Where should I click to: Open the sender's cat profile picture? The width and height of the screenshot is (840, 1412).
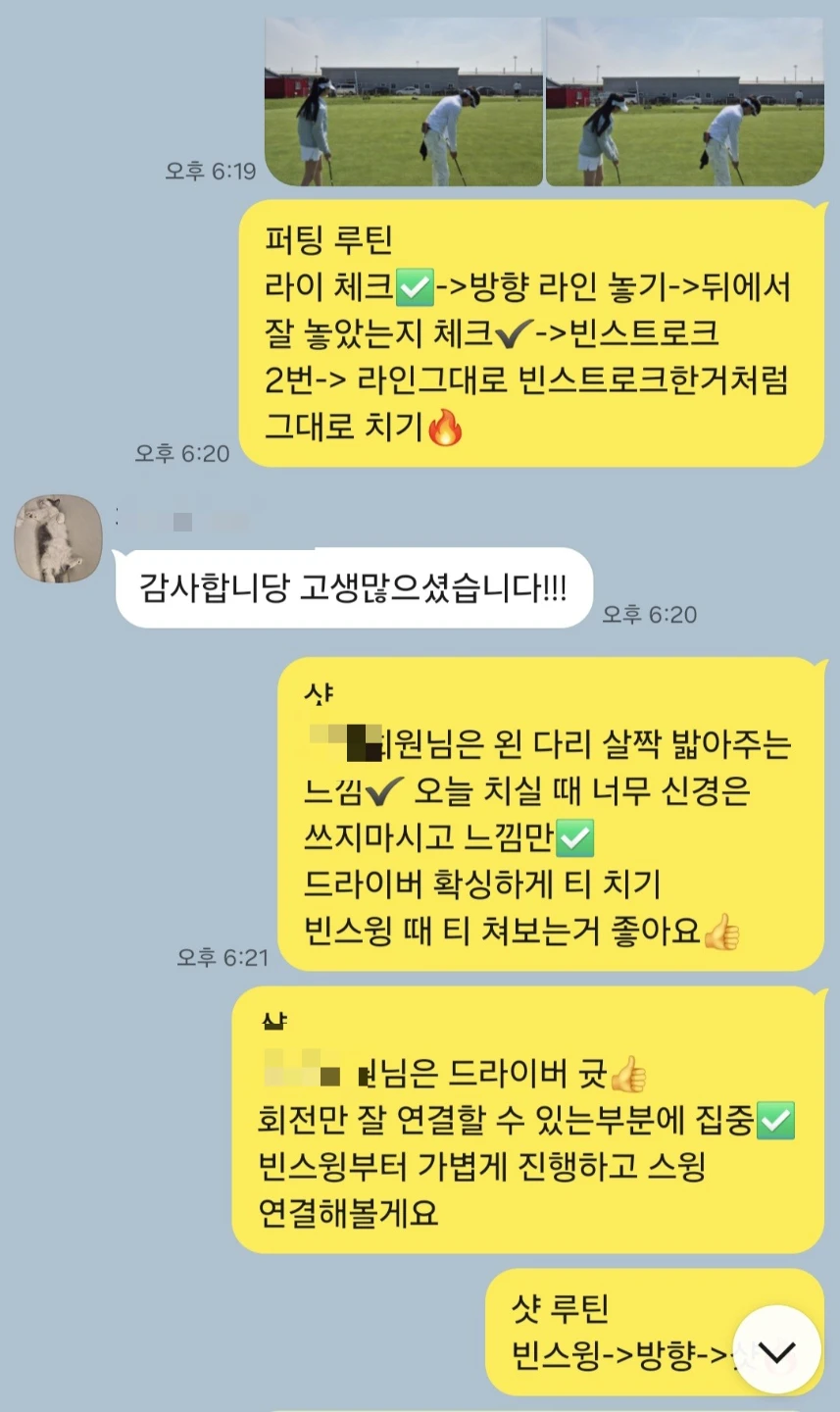click(x=59, y=538)
